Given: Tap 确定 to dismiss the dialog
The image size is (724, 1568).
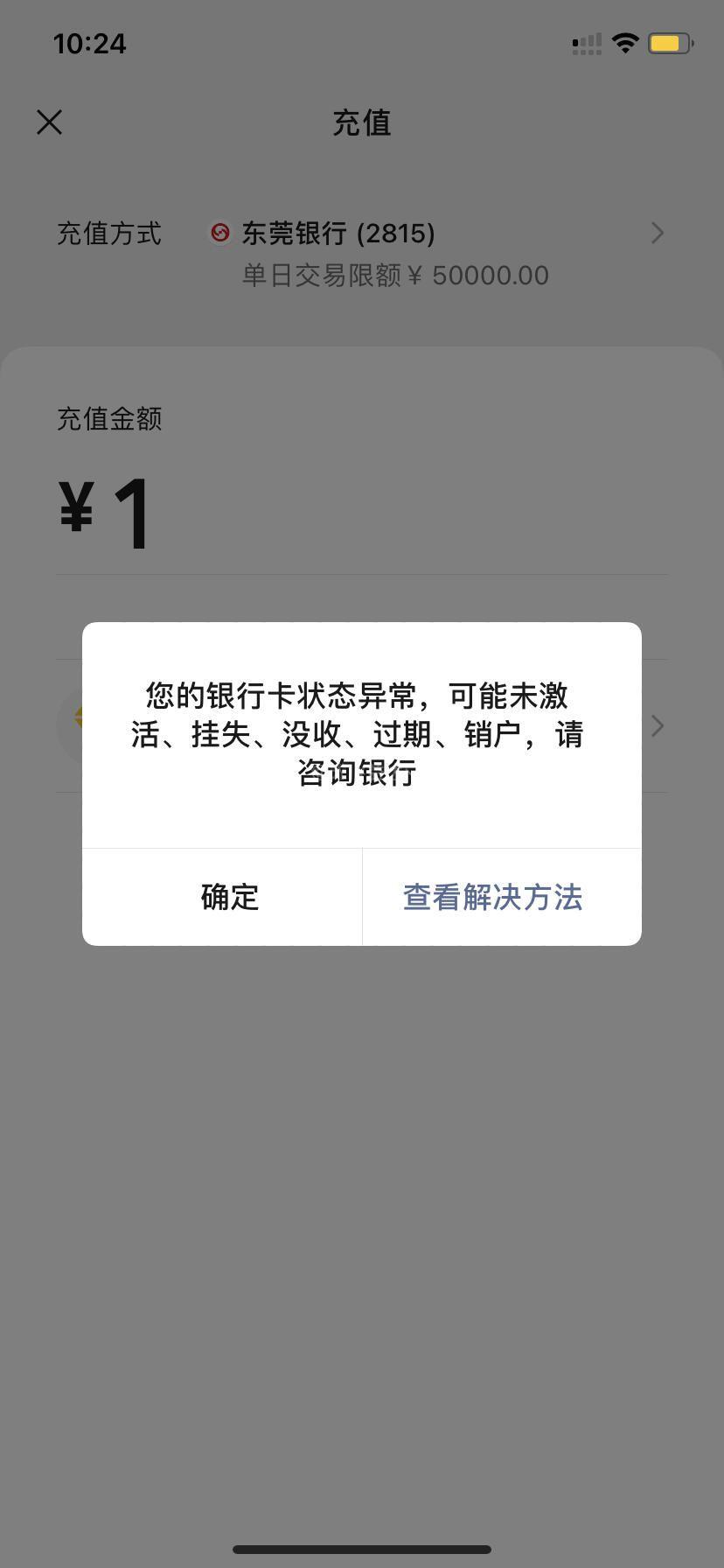Looking at the screenshot, I should [222, 897].
